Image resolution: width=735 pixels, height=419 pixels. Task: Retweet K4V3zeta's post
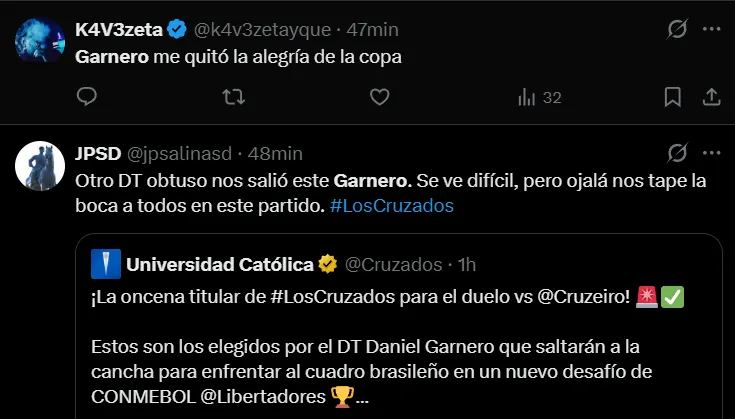[233, 97]
